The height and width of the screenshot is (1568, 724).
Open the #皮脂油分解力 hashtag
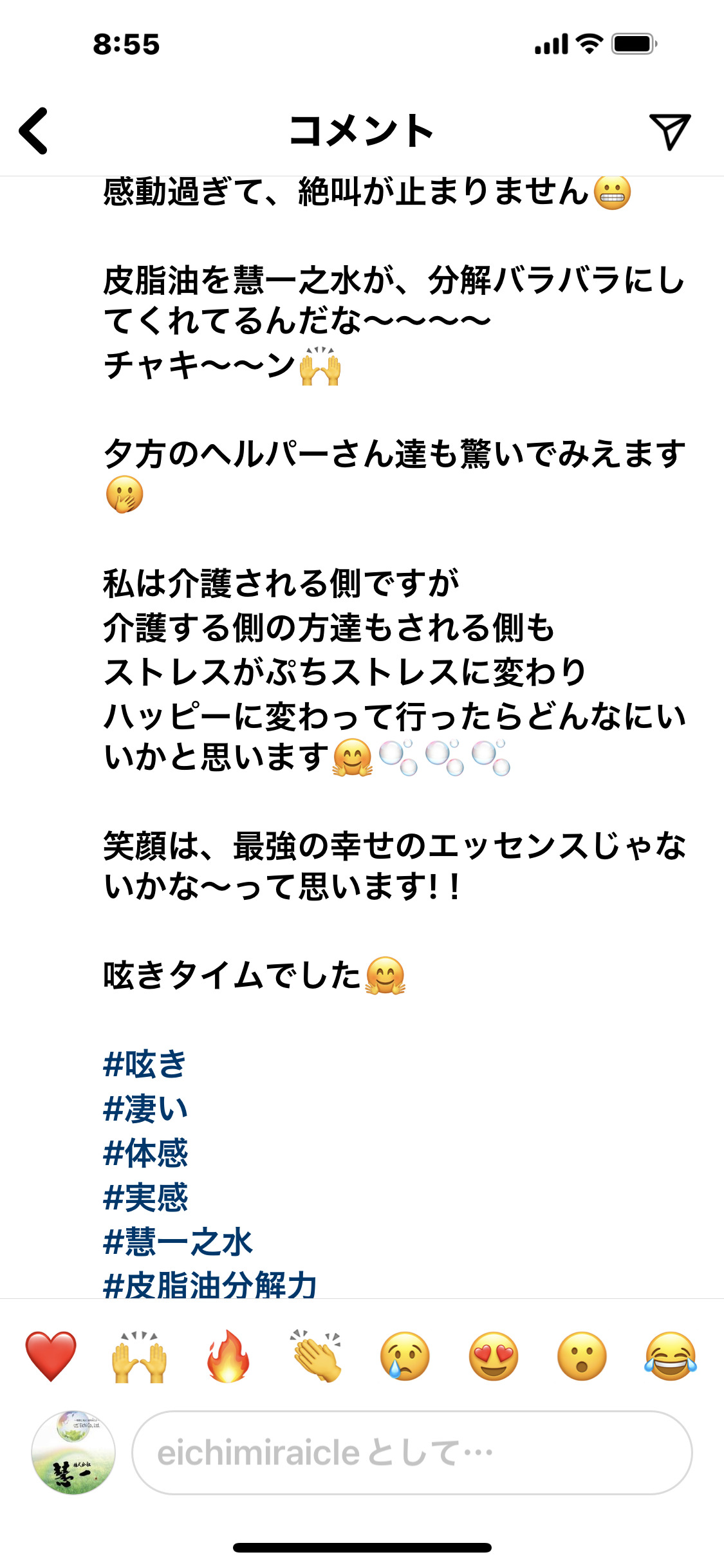210,1285
